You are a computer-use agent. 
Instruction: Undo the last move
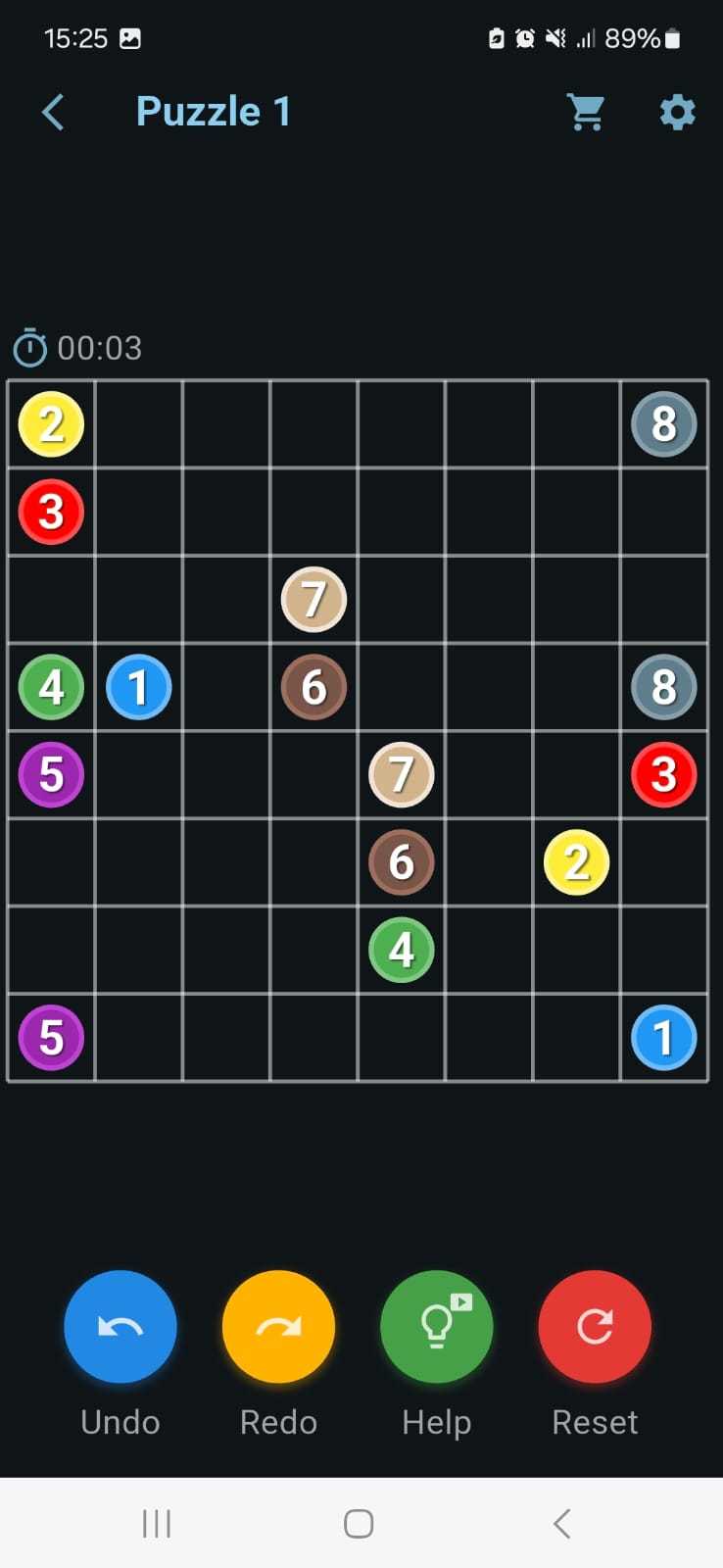120,1327
